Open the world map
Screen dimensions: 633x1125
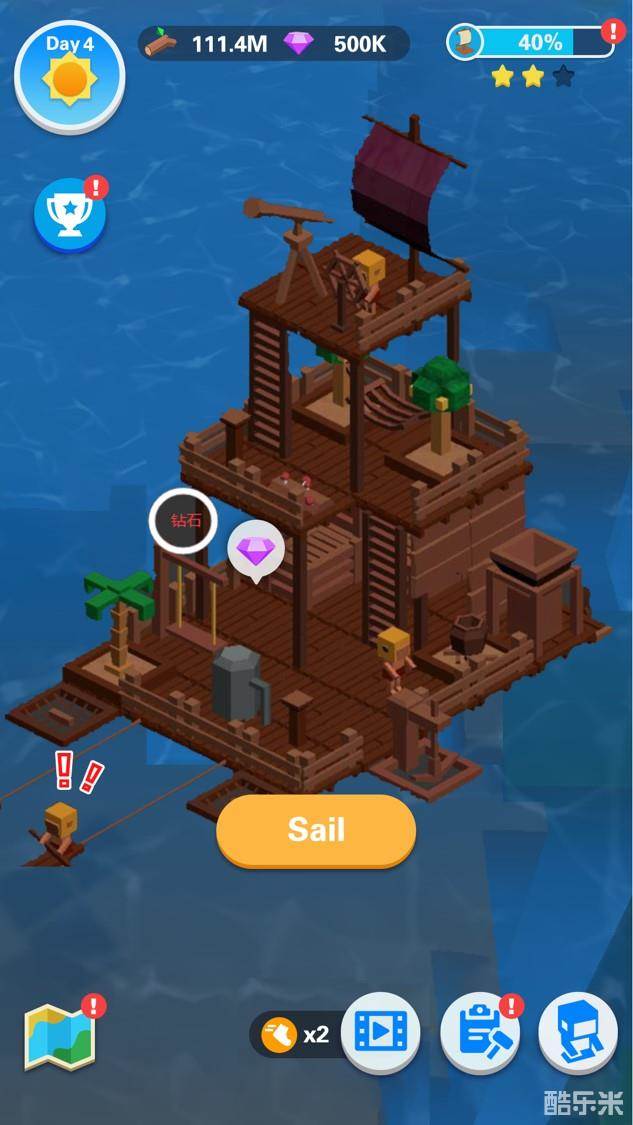60,1038
